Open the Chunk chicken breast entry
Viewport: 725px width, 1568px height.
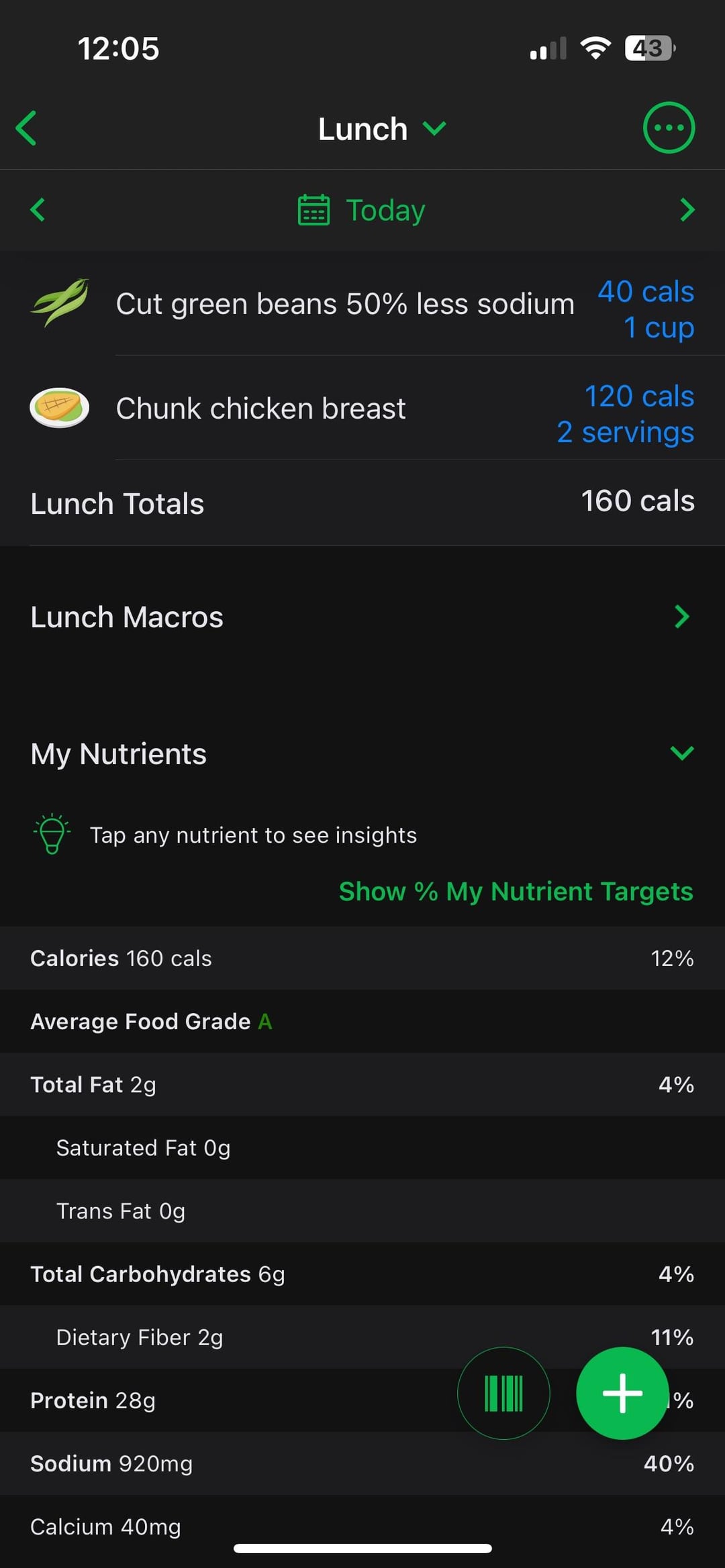[x=362, y=409]
